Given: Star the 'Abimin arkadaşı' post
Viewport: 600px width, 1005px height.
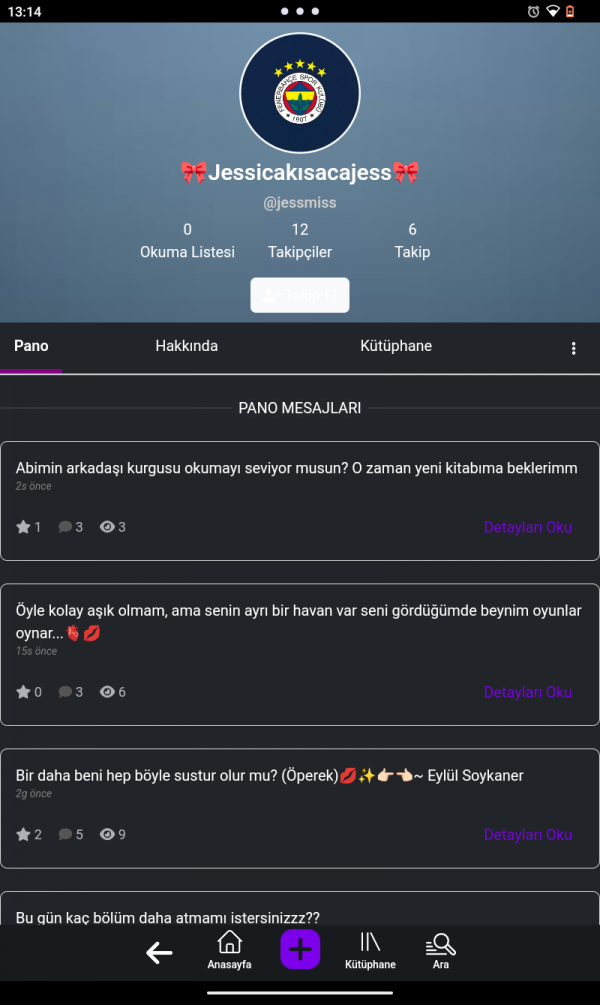Looking at the screenshot, I should pyautogui.click(x=24, y=527).
